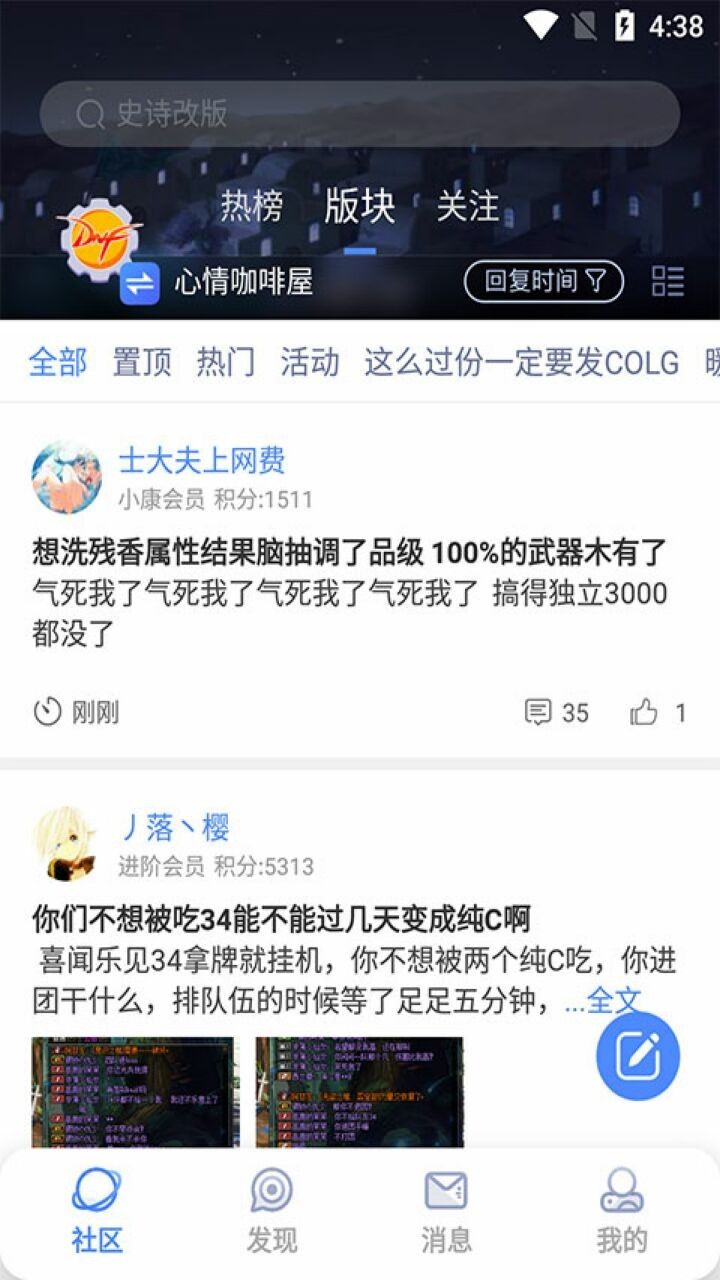This screenshot has width=720, height=1280.
Task: Select the 活动 filter
Action: pyautogui.click(x=309, y=362)
